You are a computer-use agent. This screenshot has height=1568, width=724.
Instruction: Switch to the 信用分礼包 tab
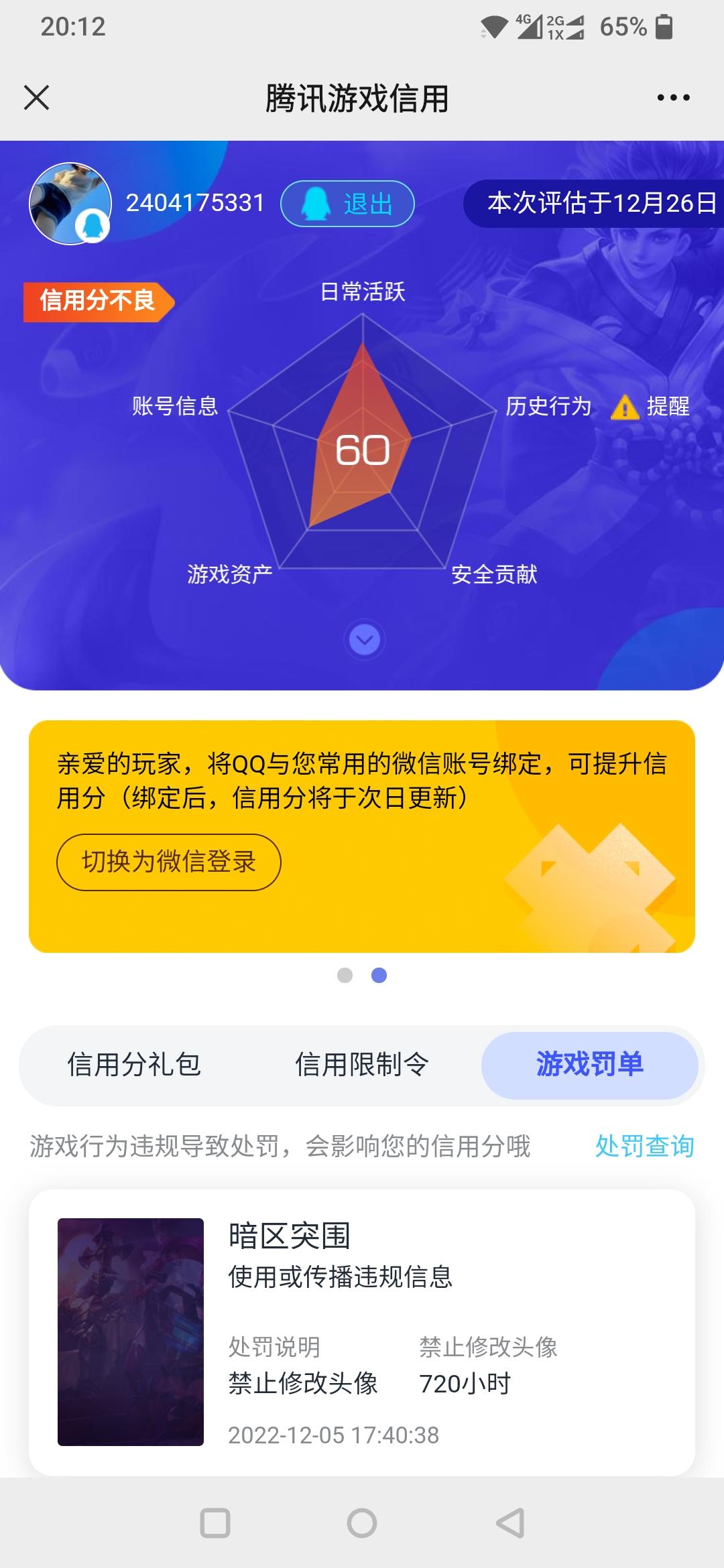[135, 1063]
